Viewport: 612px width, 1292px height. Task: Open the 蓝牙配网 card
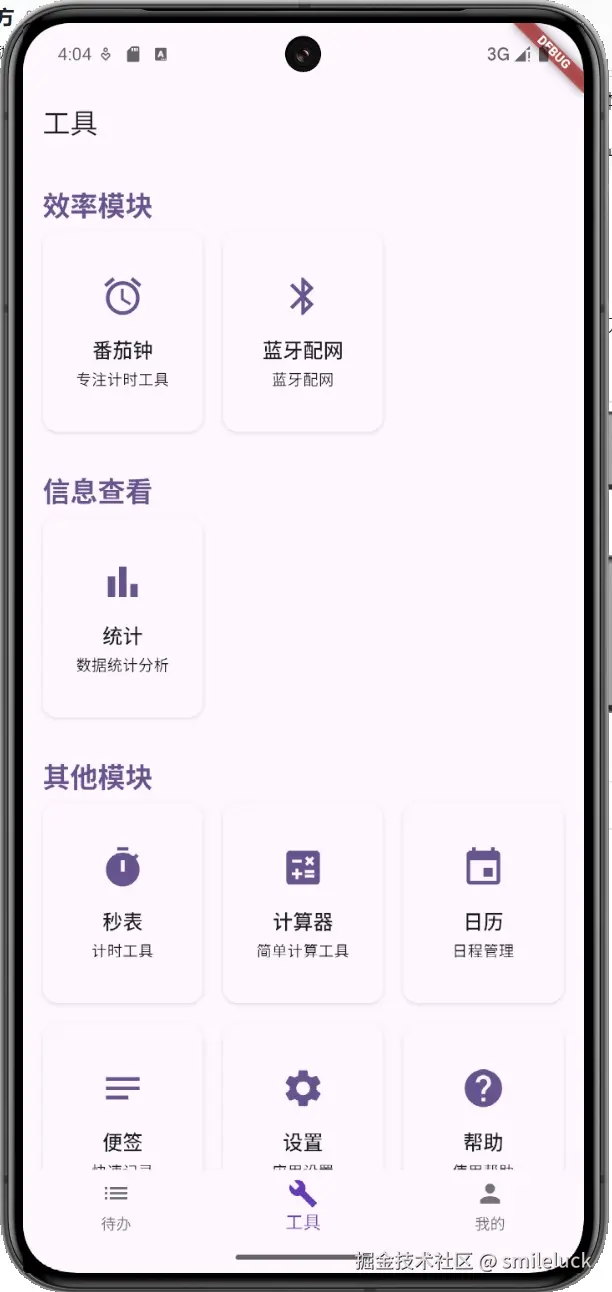click(303, 332)
